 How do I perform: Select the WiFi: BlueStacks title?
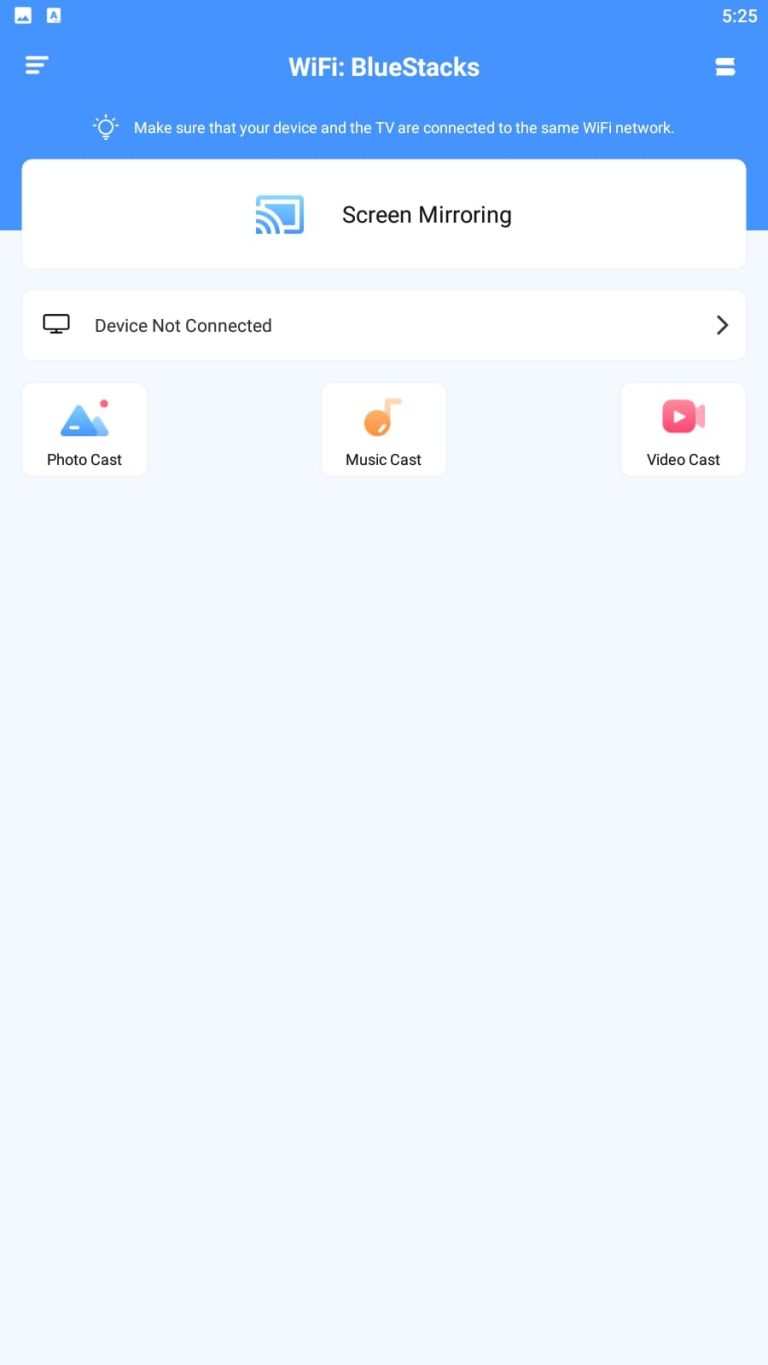tap(383, 66)
